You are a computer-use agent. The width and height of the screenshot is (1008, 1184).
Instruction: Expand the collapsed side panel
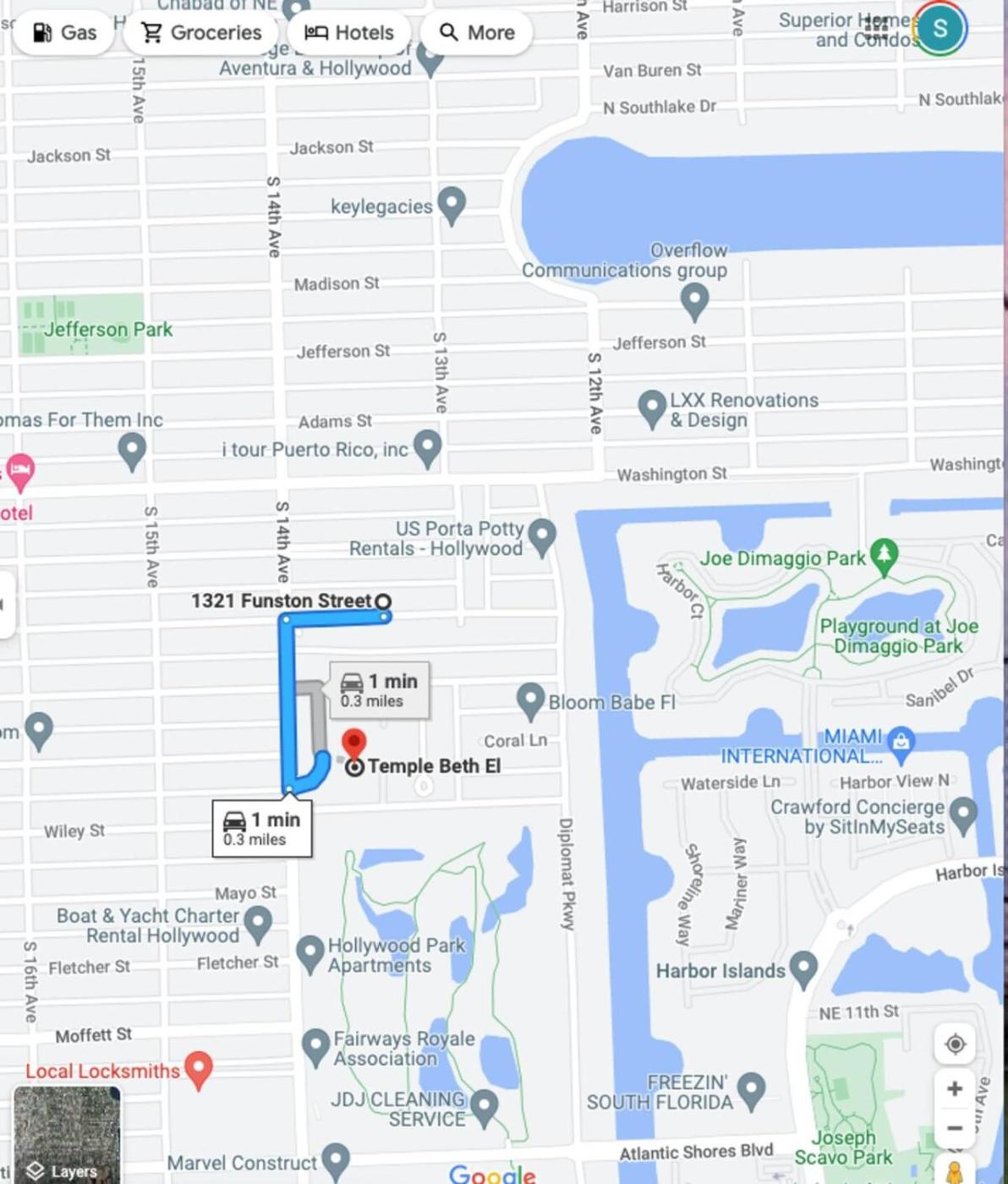pos(5,605)
